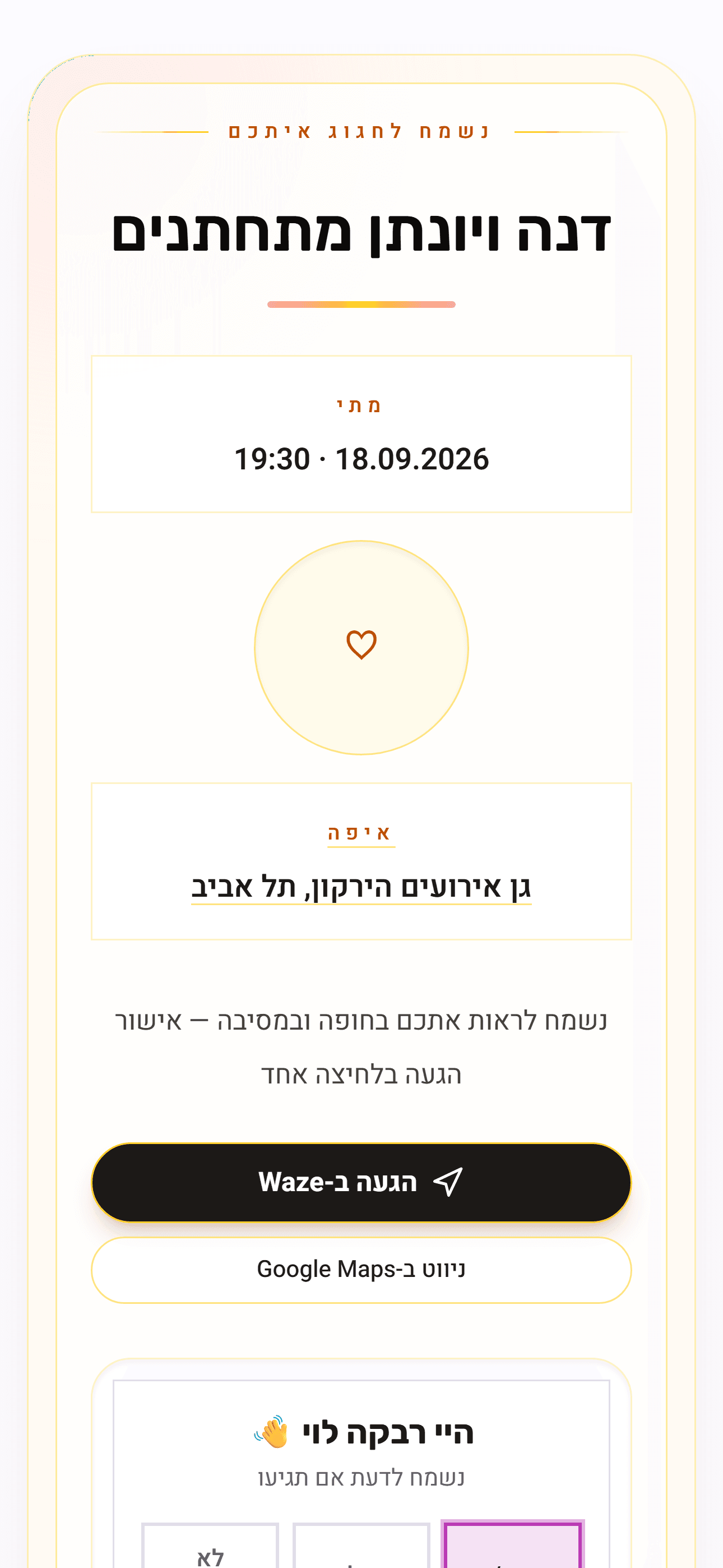The image size is (723, 1568).
Task: Open the underlined venue address link
Action: (361, 888)
